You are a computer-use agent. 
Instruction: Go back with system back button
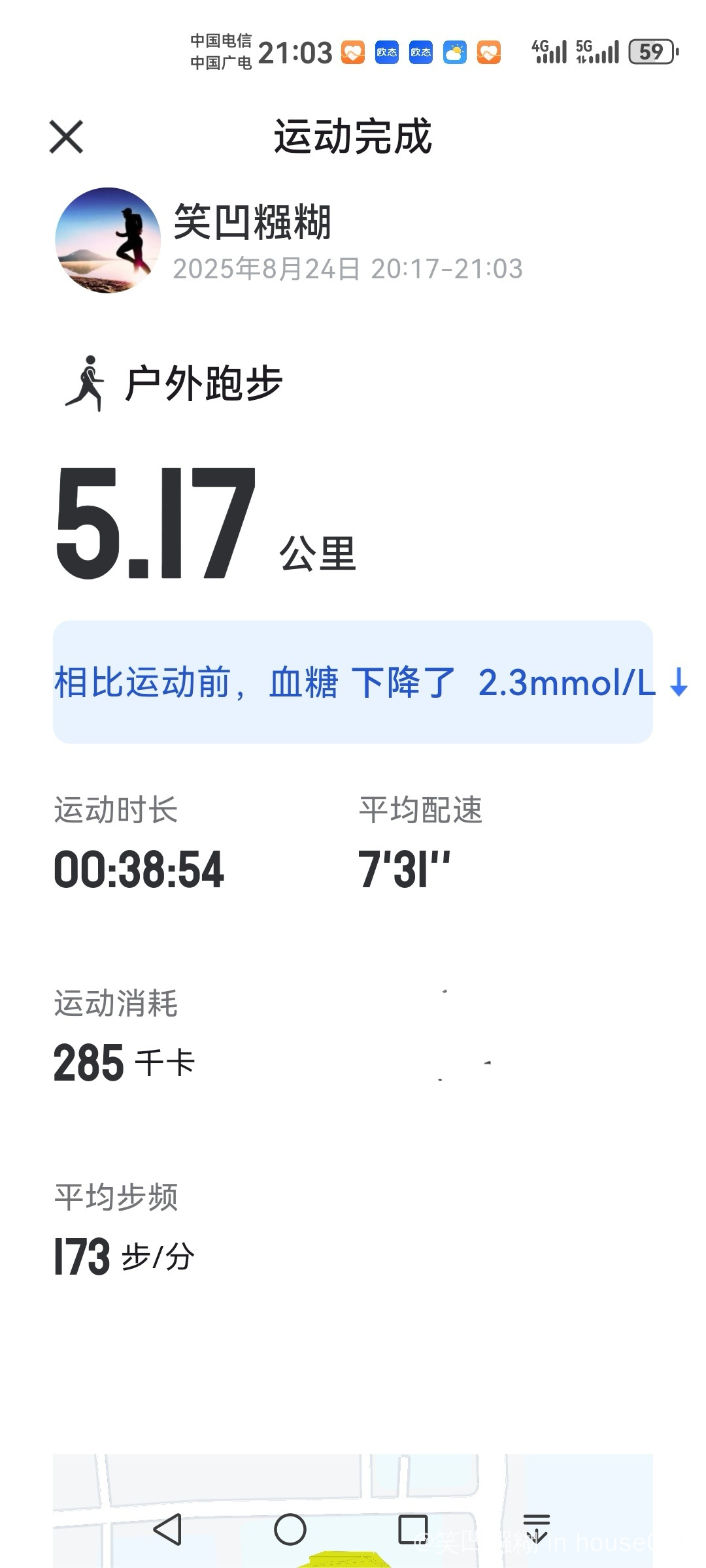pyautogui.click(x=167, y=1529)
